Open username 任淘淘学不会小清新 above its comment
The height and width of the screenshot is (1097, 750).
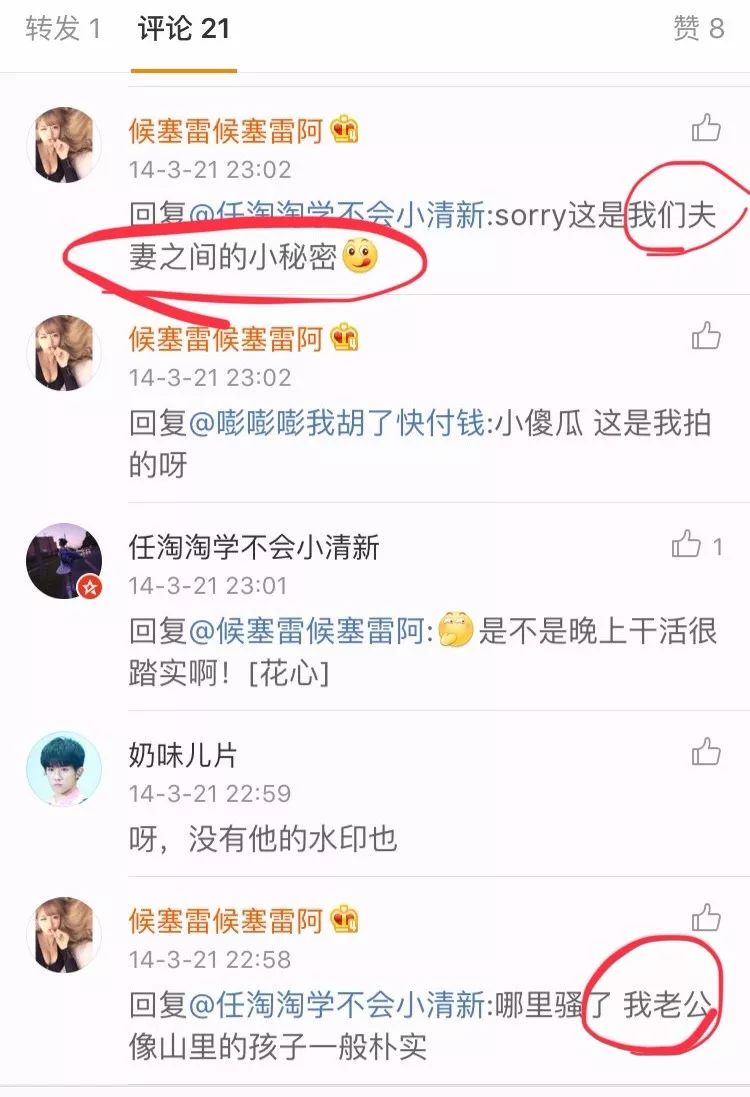(x=254, y=547)
